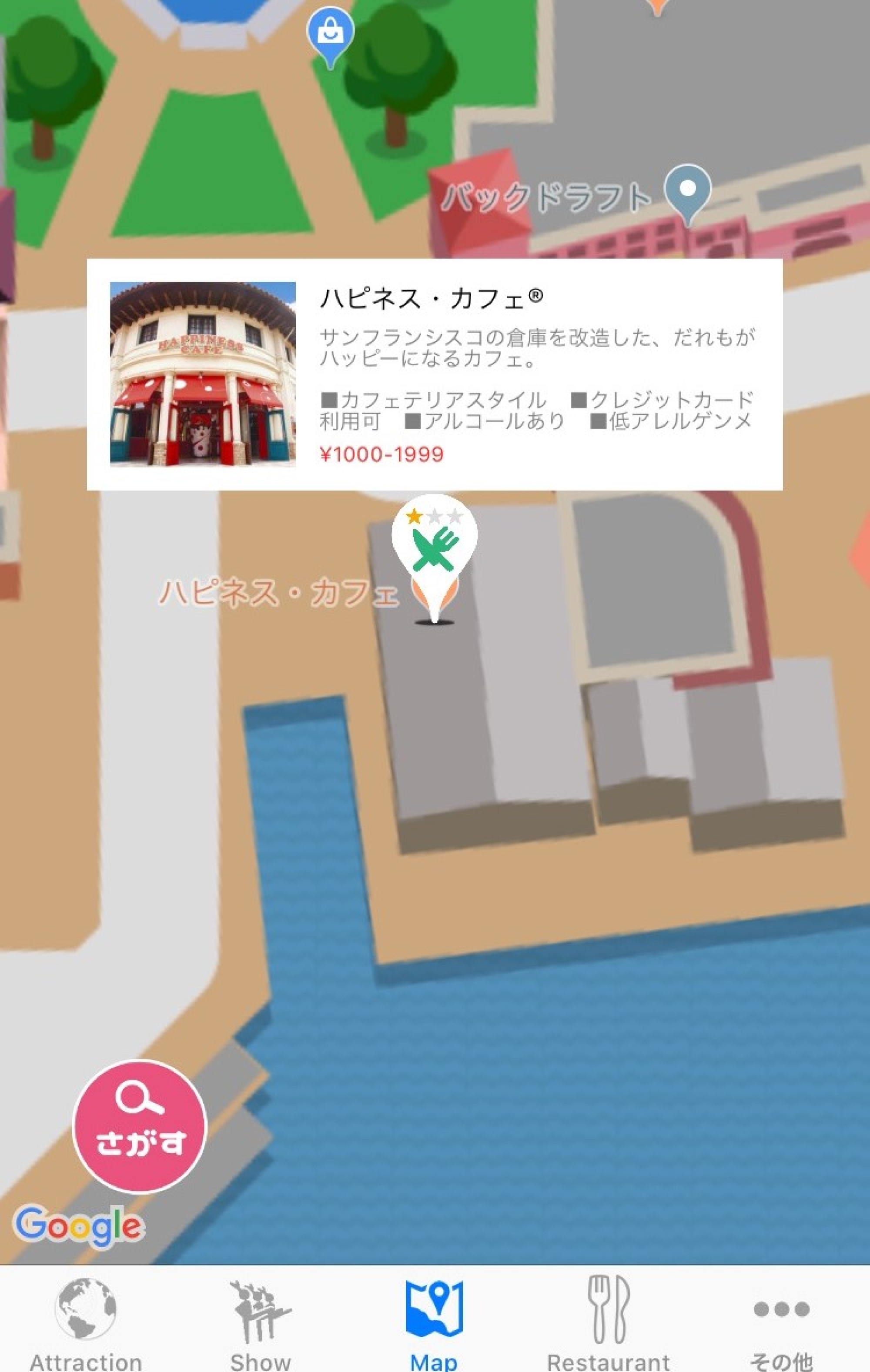Tap the blue shopping bag map pin
The width and height of the screenshot is (870, 1372).
(x=330, y=35)
